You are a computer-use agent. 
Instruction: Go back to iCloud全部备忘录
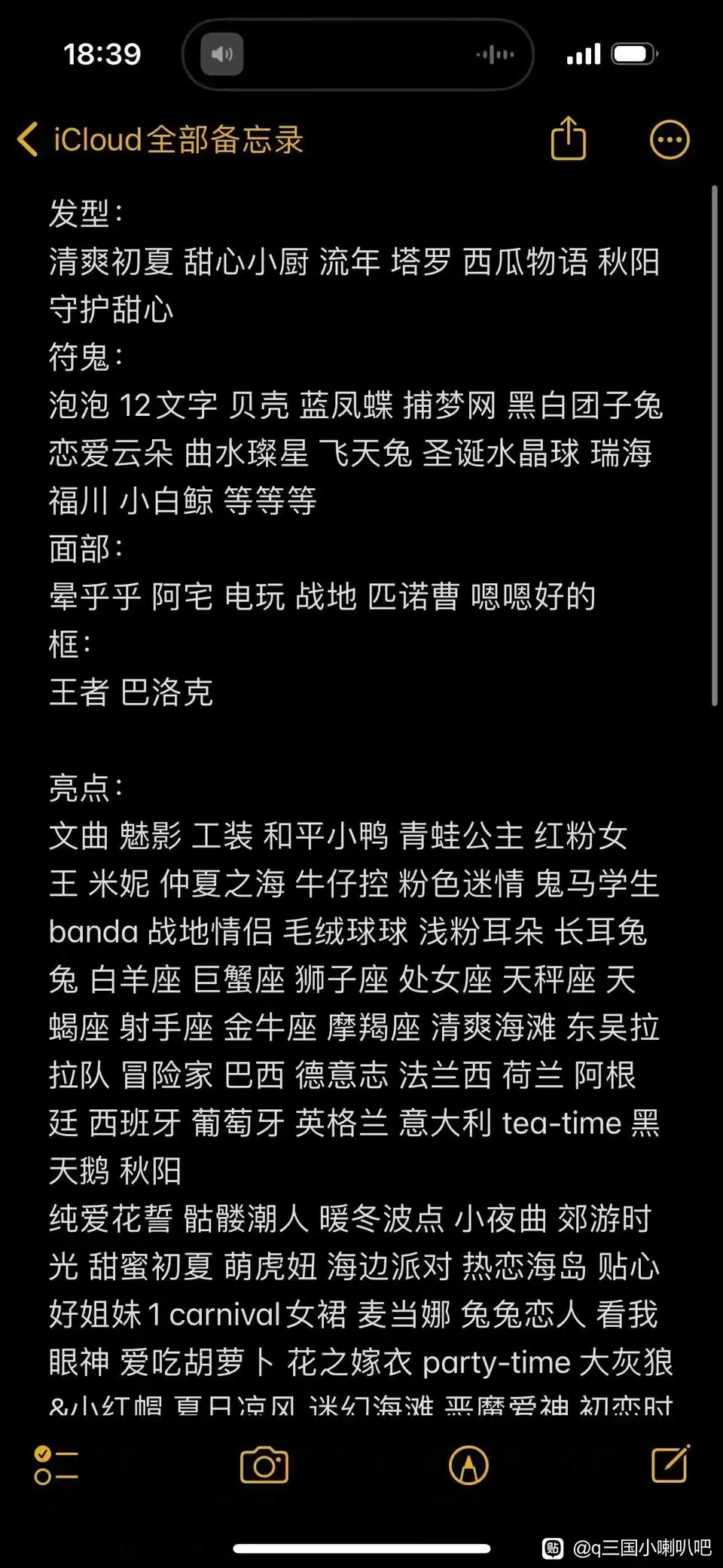160,140
